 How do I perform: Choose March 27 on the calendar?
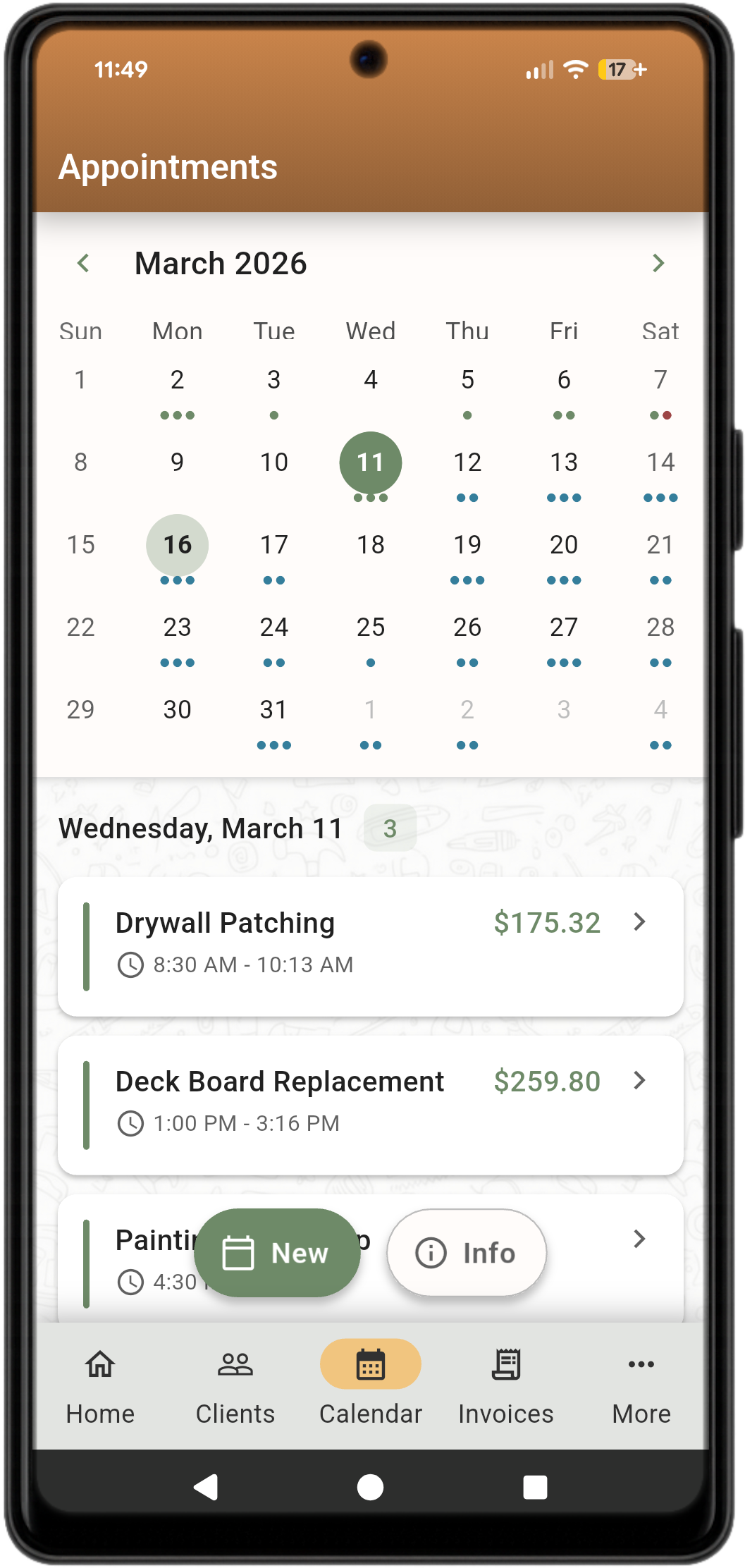[564, 627]
